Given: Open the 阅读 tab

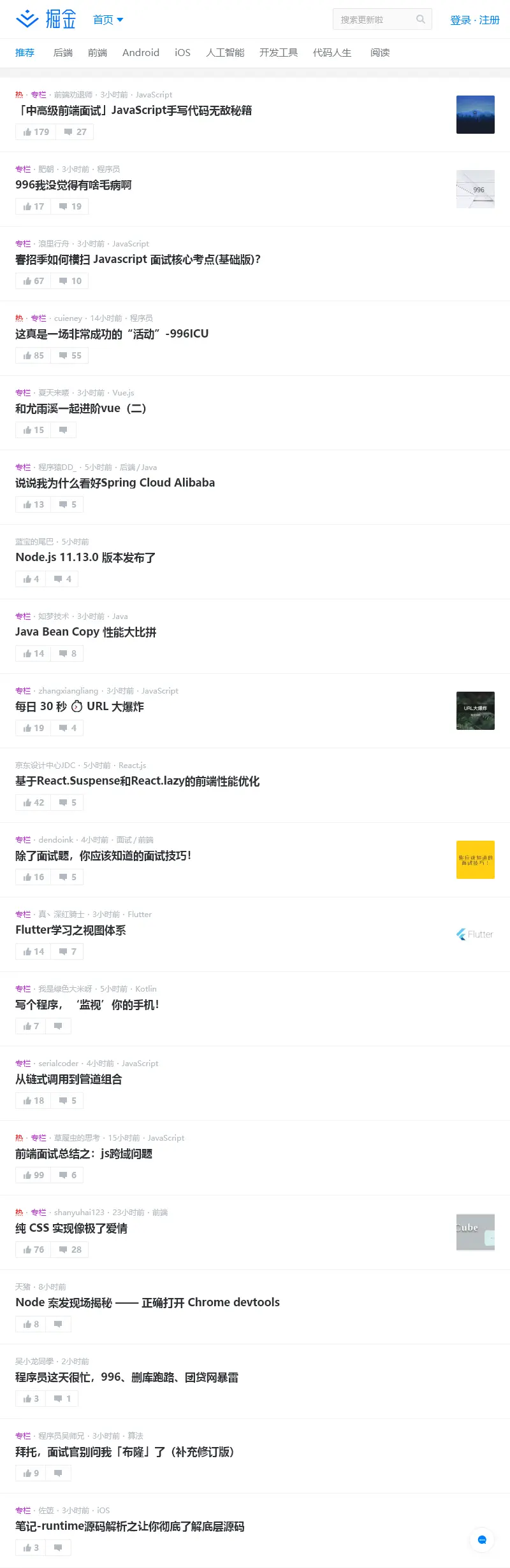Looking at the screenshot, I should pos(380,53).
